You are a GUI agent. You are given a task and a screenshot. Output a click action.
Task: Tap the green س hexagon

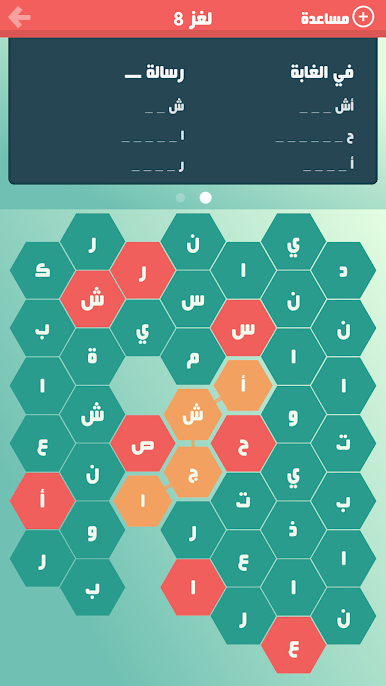pyautogui.click(x=193, y=299)
